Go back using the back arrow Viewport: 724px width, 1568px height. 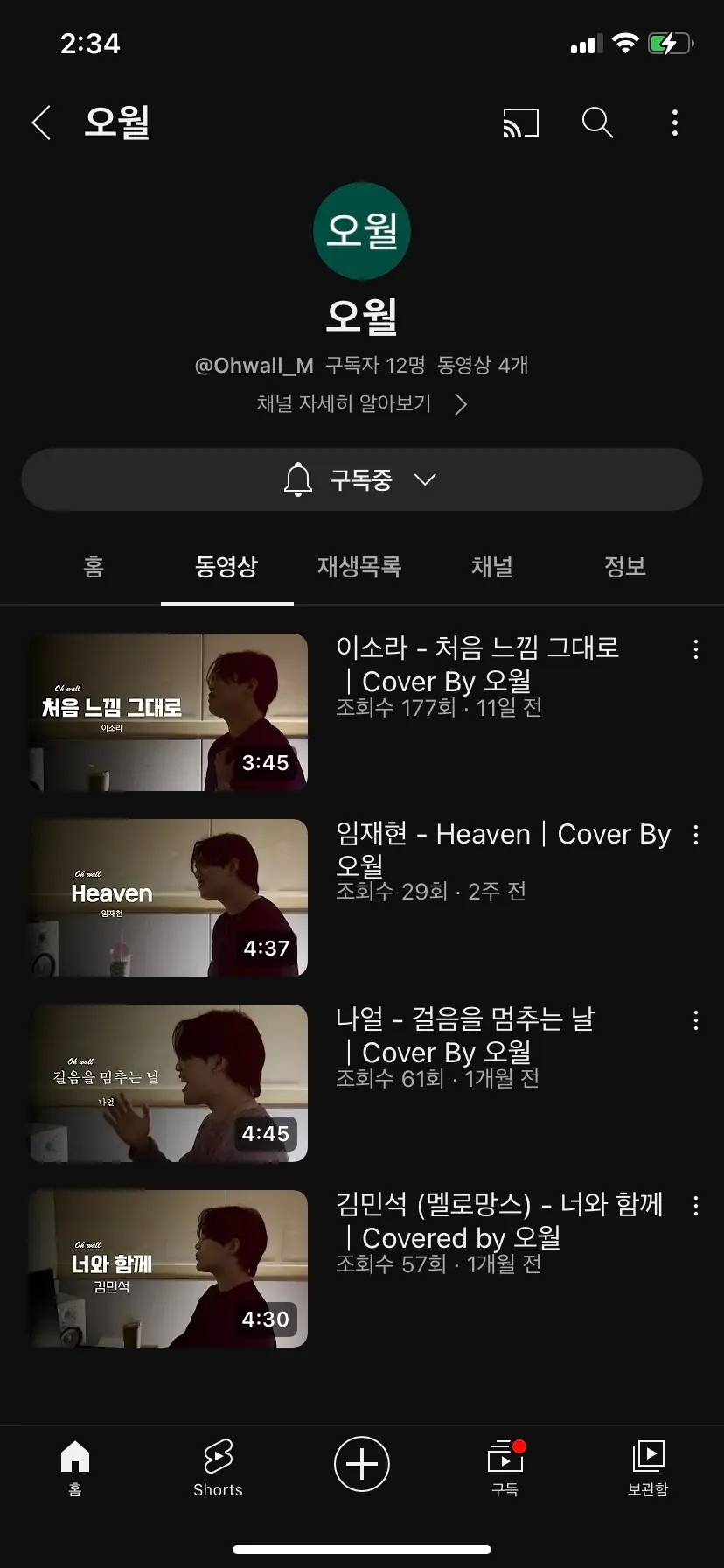tap(41, 122)
